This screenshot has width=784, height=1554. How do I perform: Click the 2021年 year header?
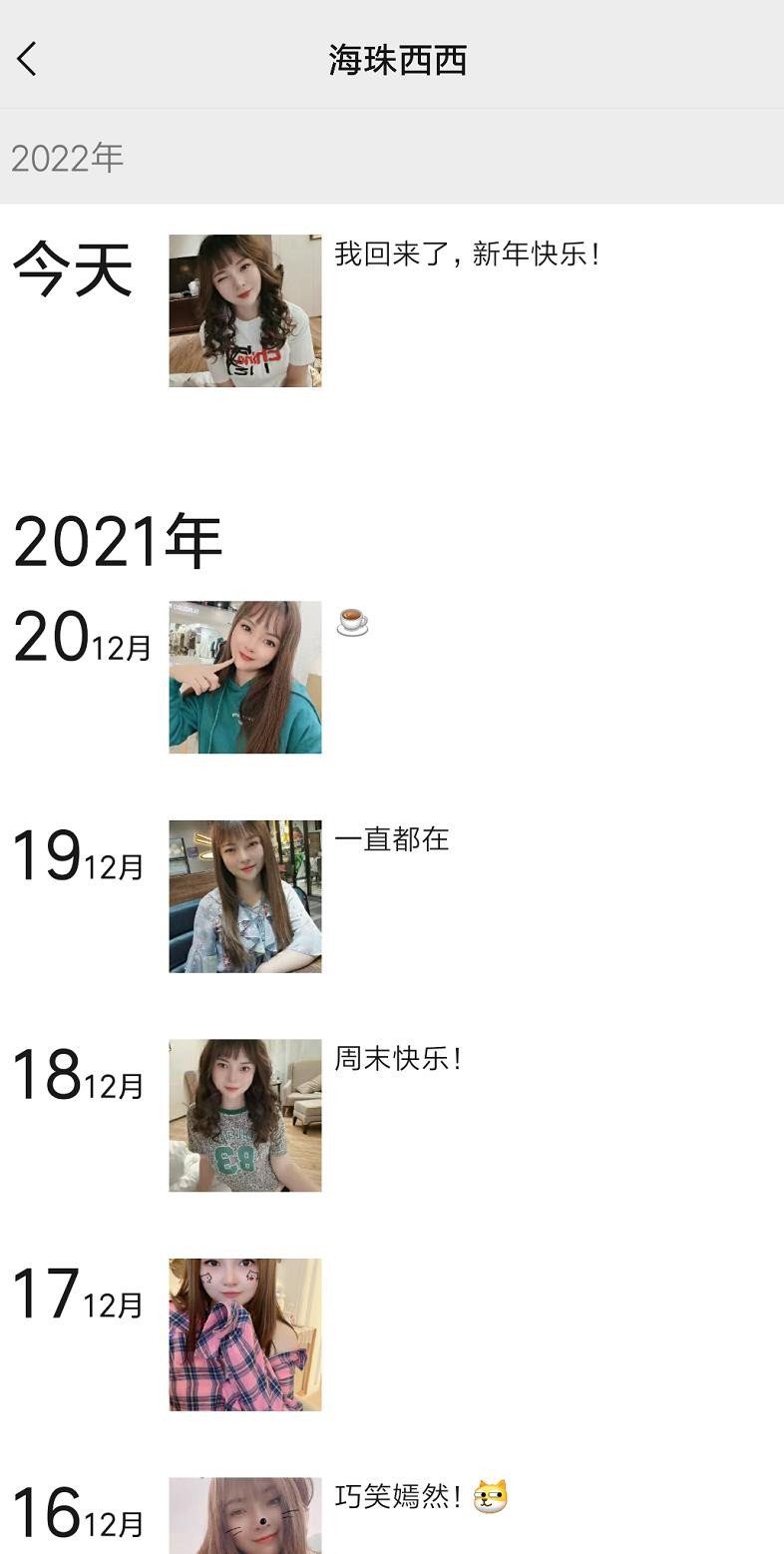(120, 539)
